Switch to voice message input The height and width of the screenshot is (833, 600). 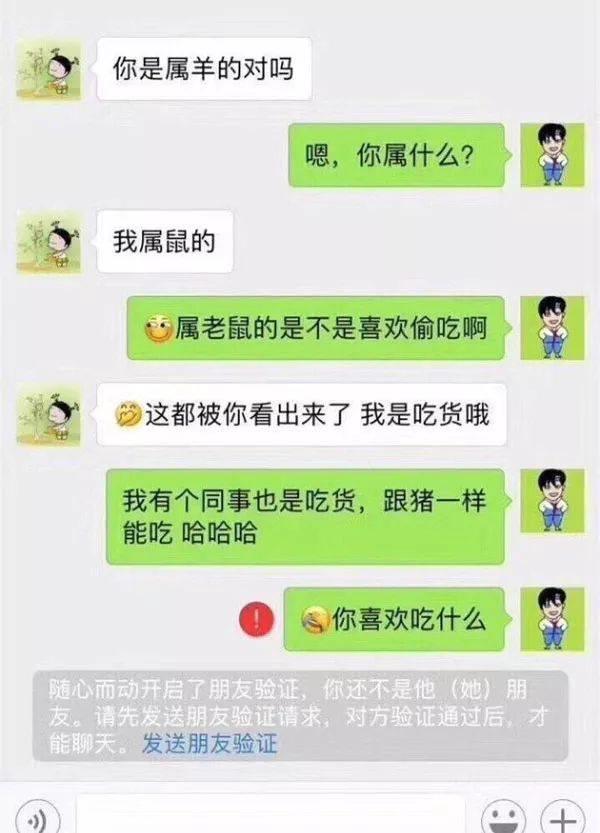[x=37, y=820]
